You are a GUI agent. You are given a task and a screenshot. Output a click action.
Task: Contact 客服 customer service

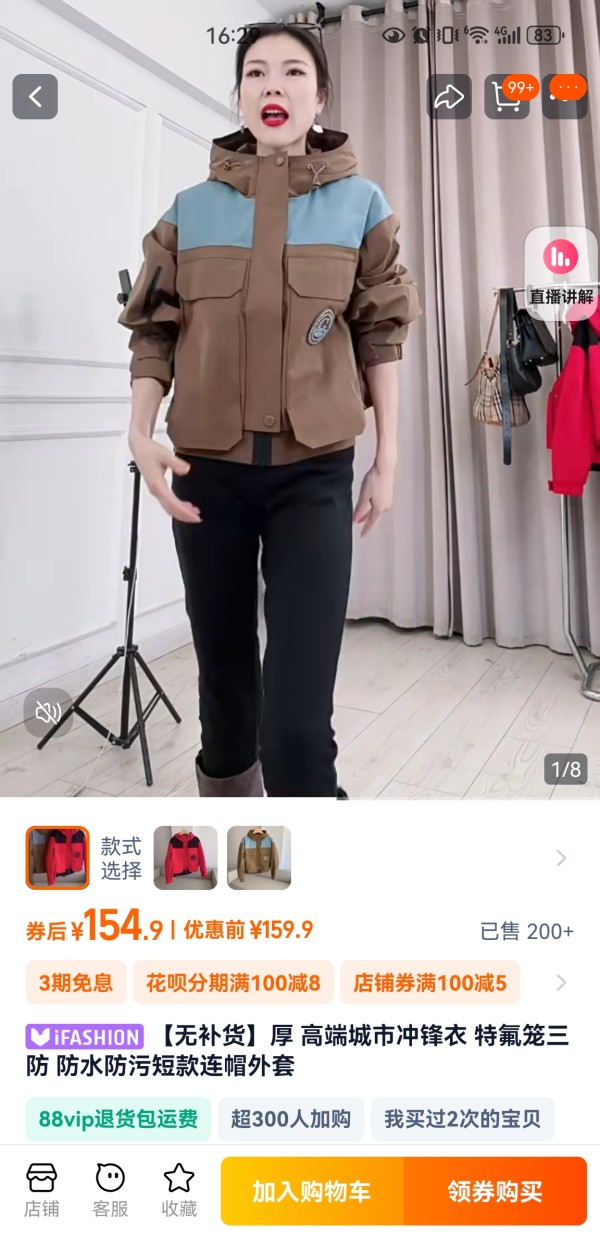click(x=110, y=1190)
